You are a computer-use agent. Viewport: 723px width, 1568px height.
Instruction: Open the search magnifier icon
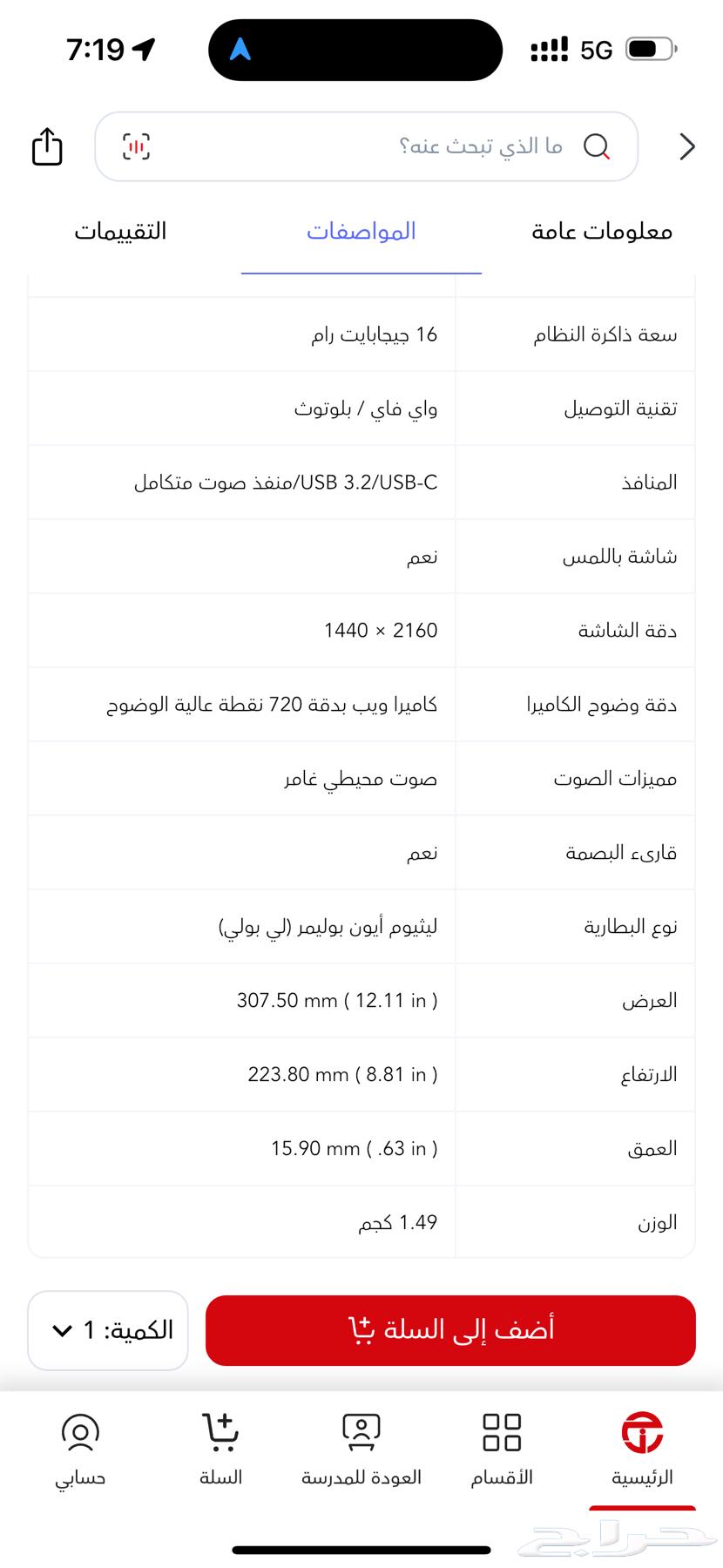(598, 145)
